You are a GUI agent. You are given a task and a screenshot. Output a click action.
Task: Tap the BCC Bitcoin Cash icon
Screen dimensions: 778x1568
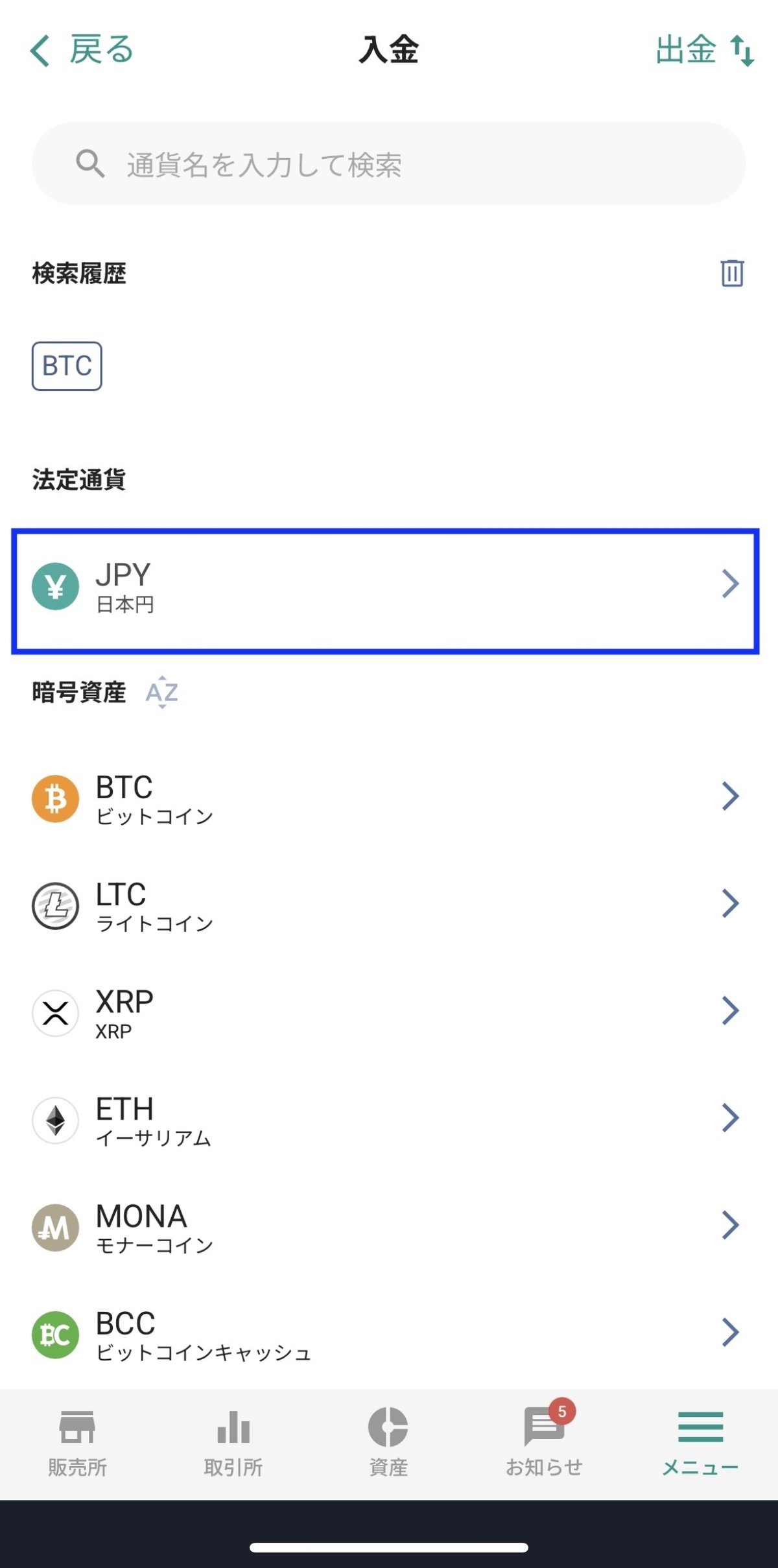(56, 1334)
